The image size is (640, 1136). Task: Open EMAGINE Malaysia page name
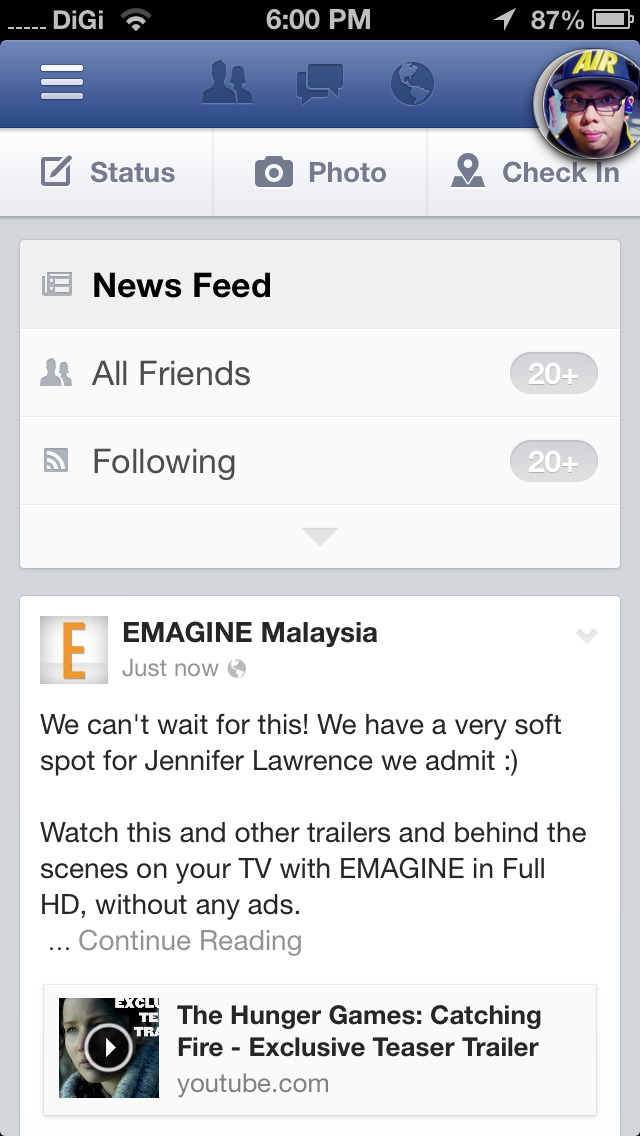[x=249, y=632]
